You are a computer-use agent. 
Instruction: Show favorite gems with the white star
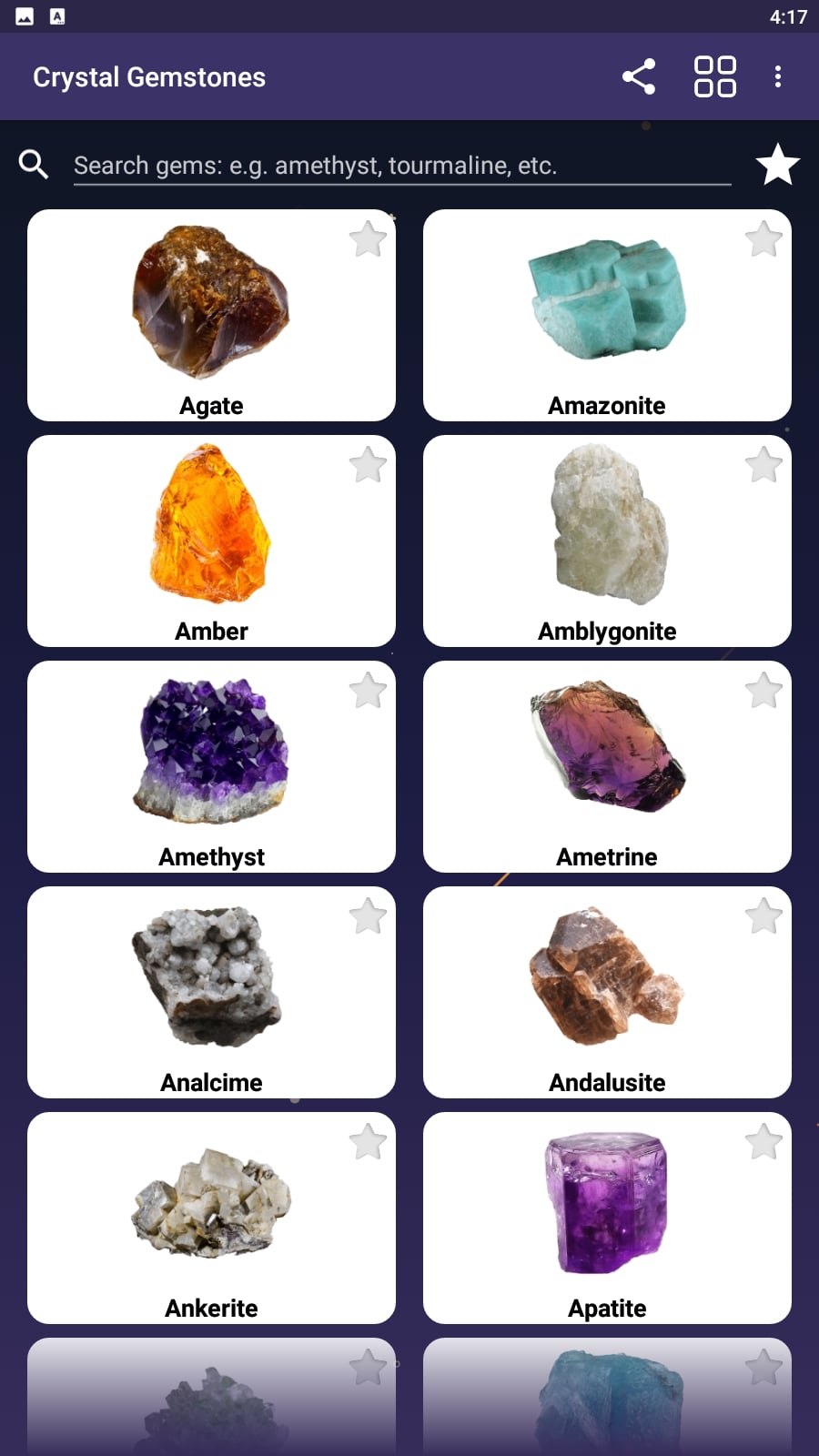tap(778, 165)
